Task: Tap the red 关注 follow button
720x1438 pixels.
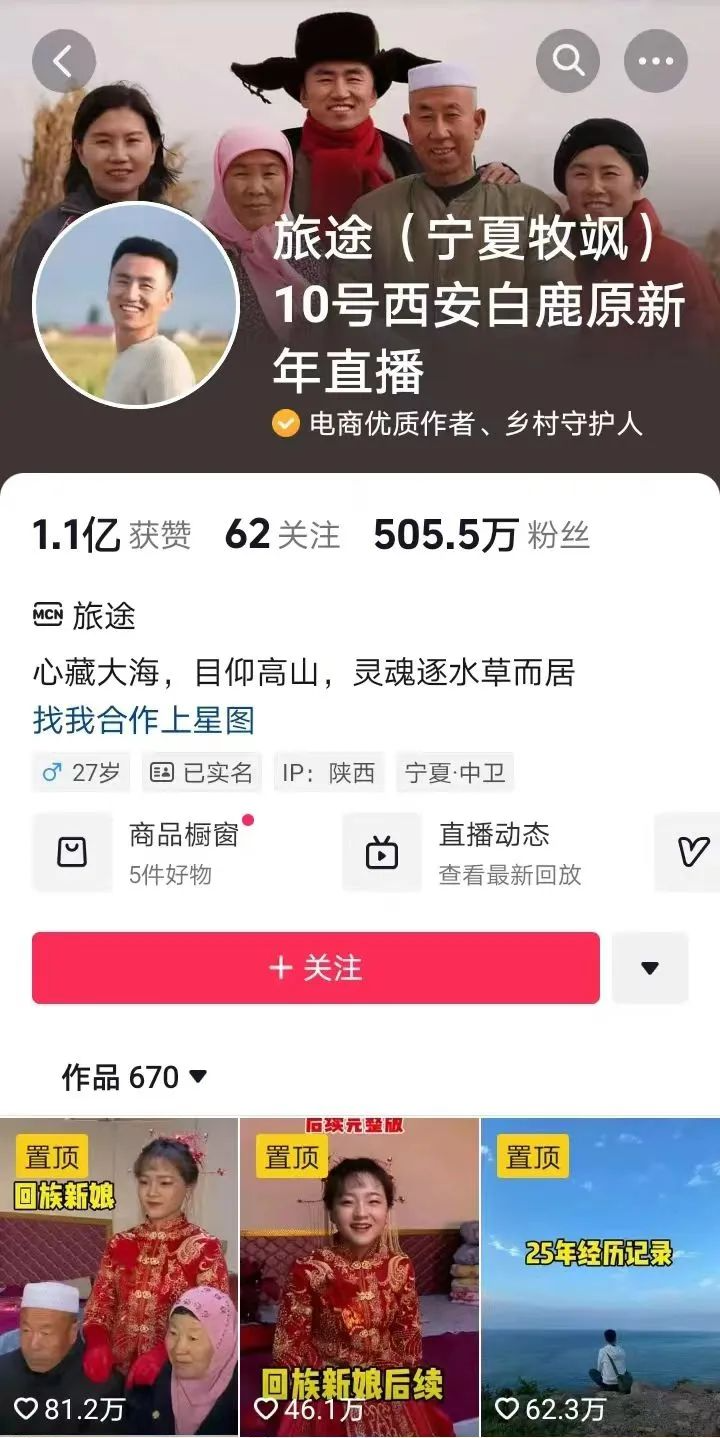Action: coord(315,968)
